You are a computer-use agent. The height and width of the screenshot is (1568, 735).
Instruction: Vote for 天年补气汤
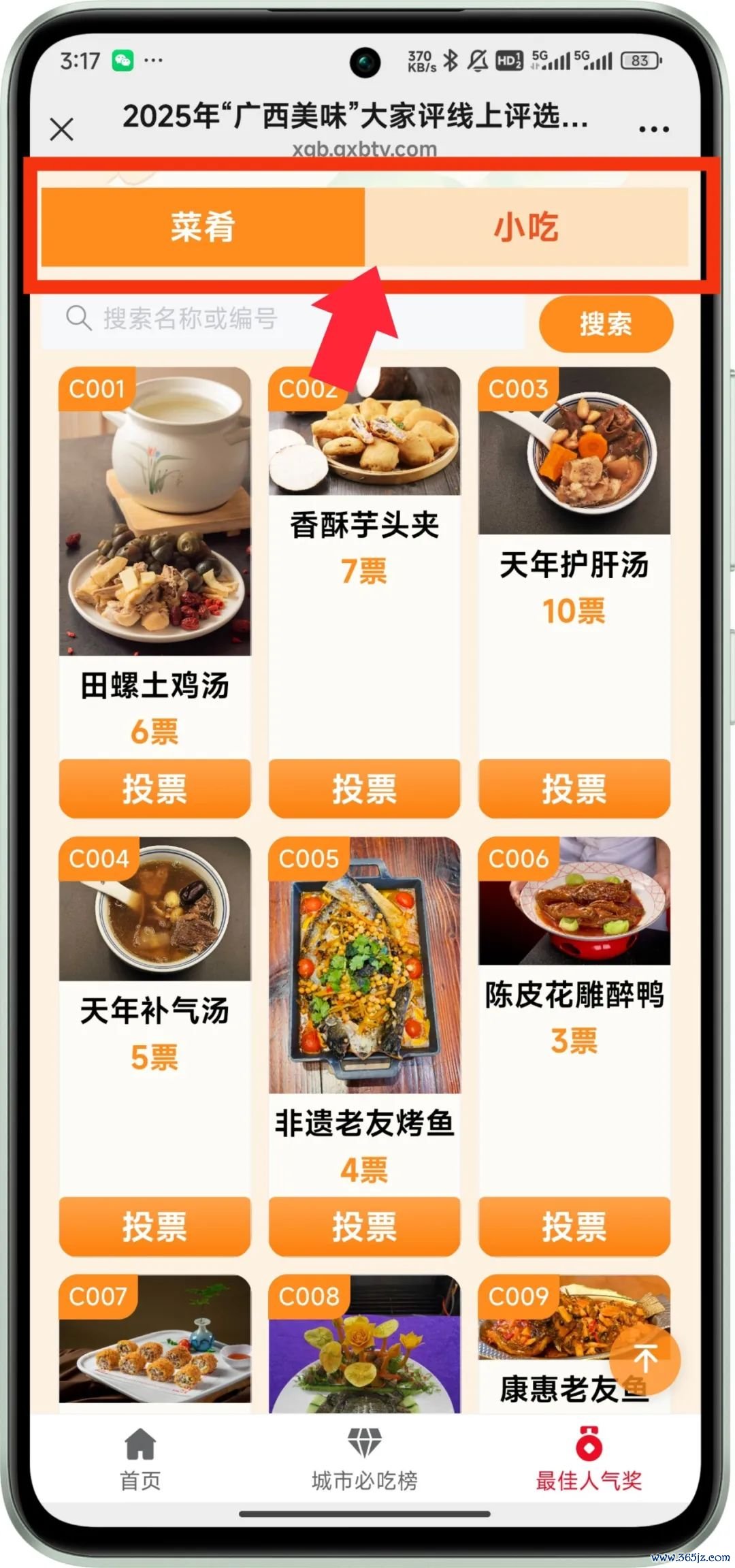click(154, 1227)
